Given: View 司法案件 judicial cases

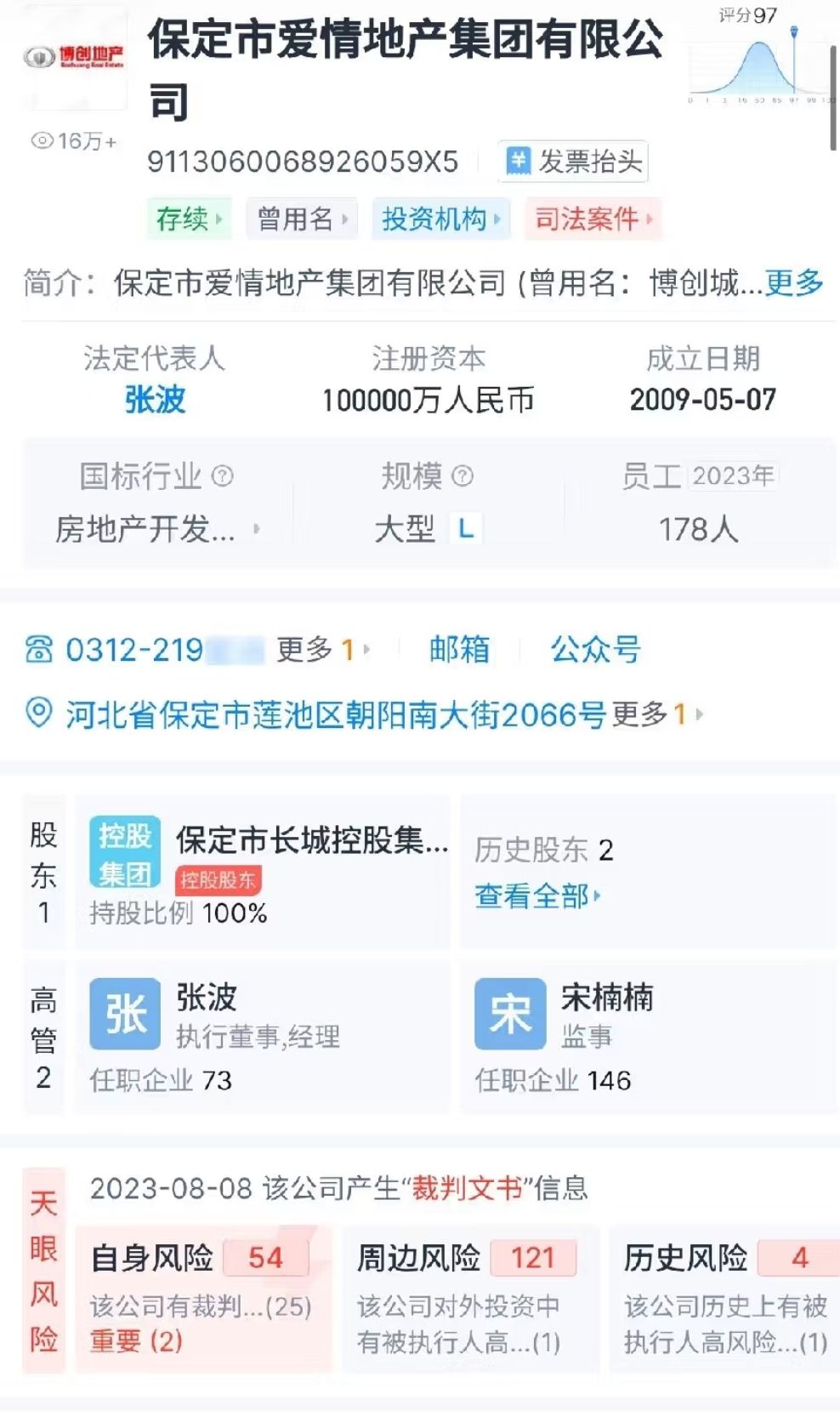Looking at the screenshot, I should pyautogui.click(x=593, y=219).
